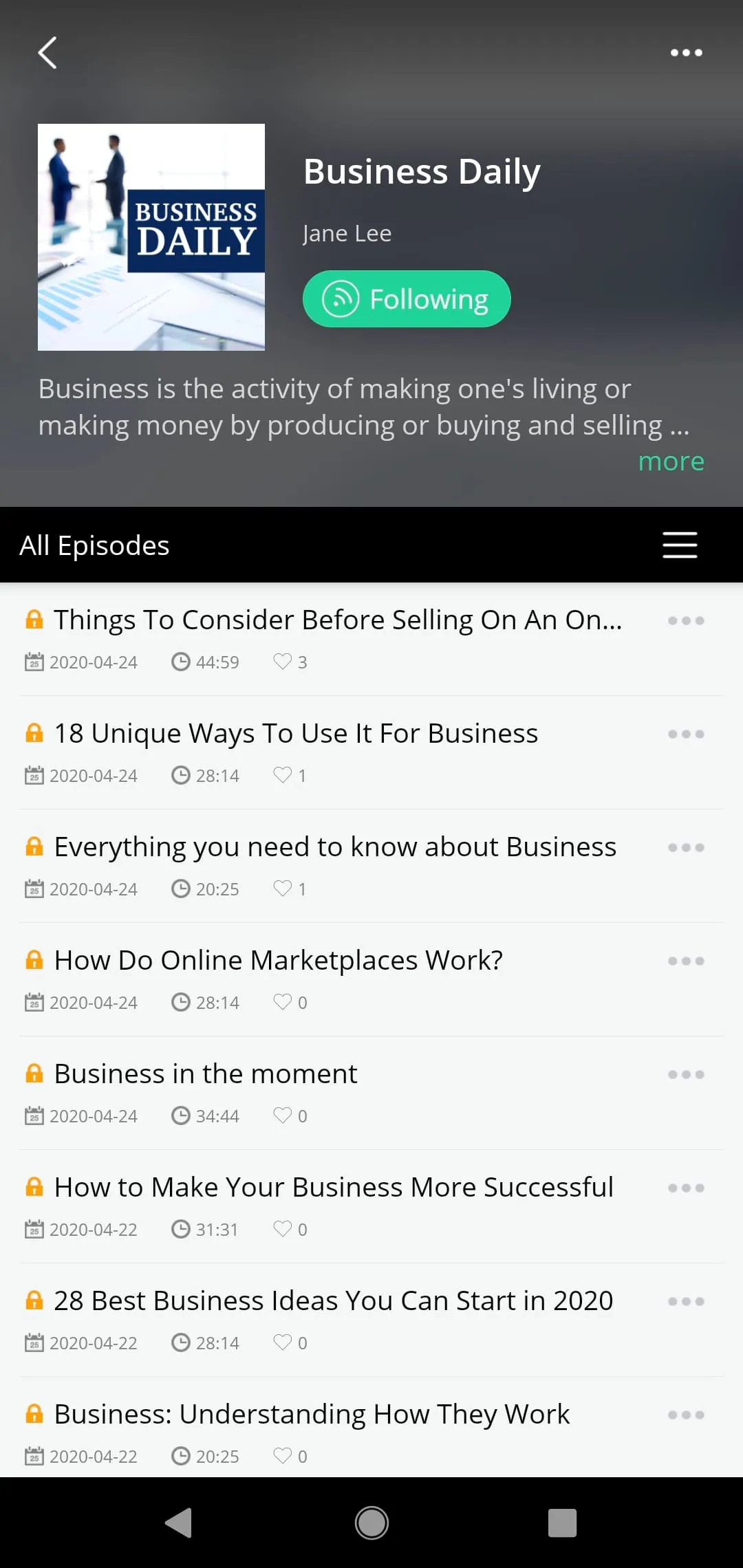Click the clock icon showing 44:59 duration
Screen dimensions: 743x1568
181,662
